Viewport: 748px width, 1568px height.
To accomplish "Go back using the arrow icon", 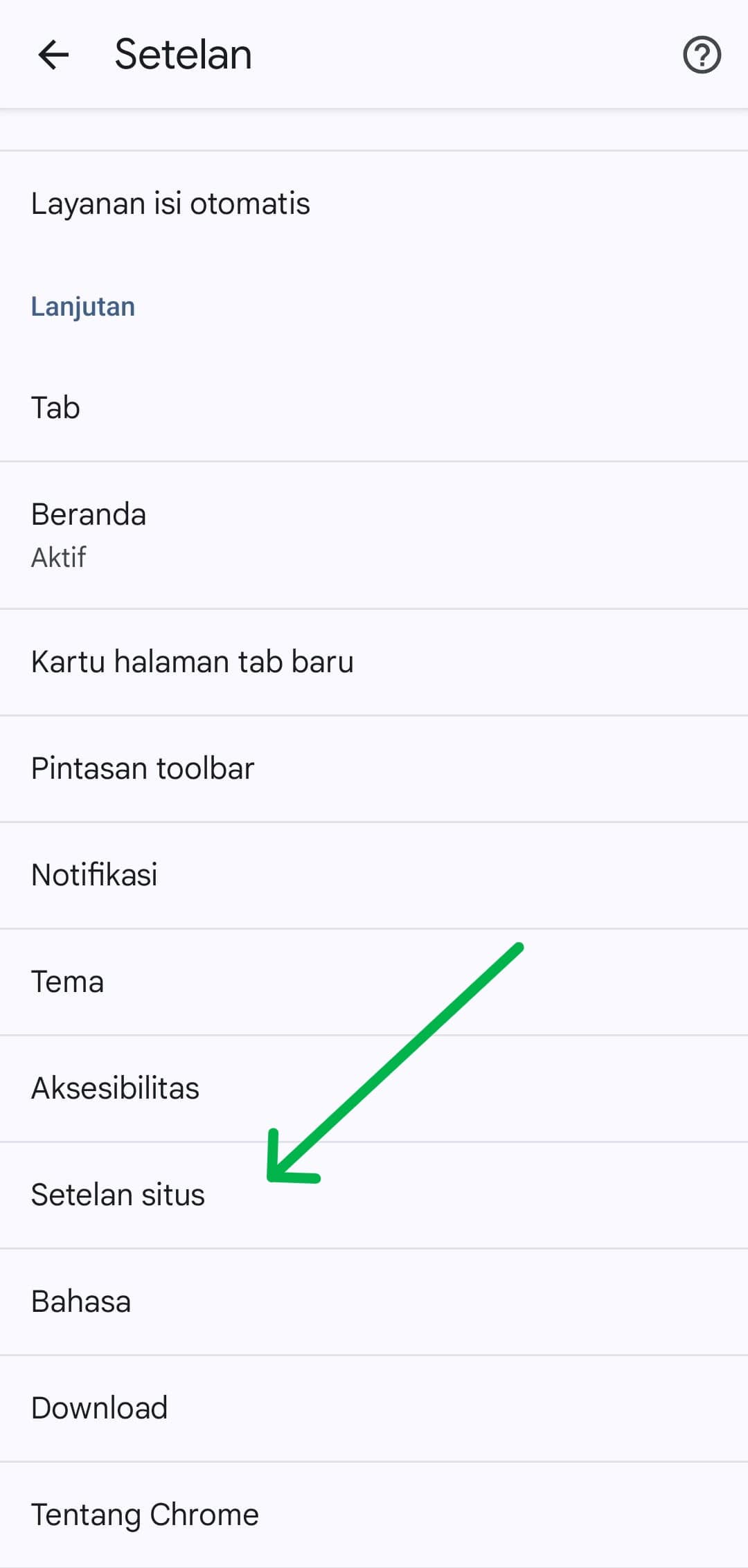I will pos(53,55).
